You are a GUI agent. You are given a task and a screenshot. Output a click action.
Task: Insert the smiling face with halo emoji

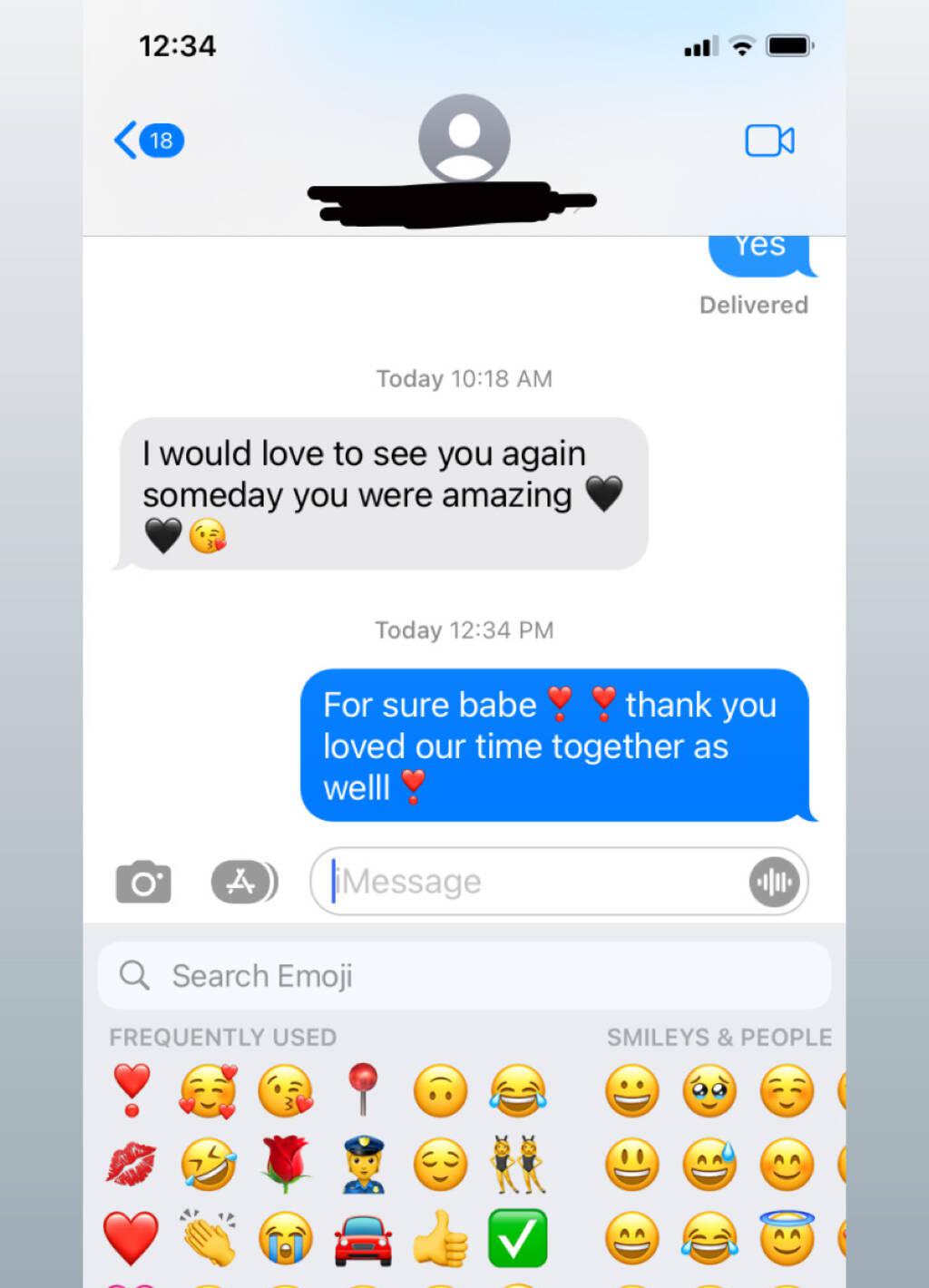pyautogui.click(x=787, y=1237)
